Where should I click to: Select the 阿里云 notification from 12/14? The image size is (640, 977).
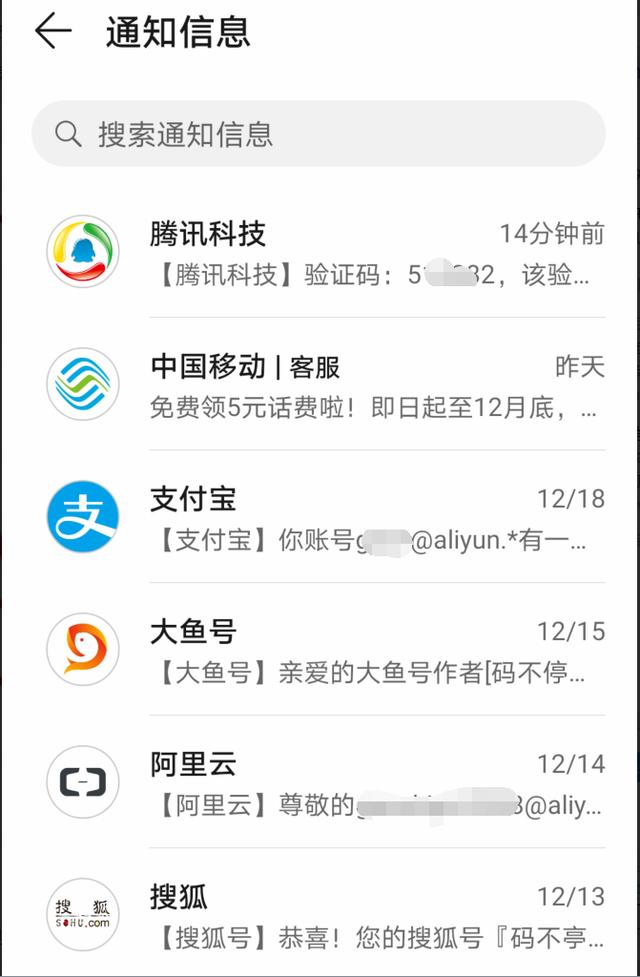click(375, 783)
